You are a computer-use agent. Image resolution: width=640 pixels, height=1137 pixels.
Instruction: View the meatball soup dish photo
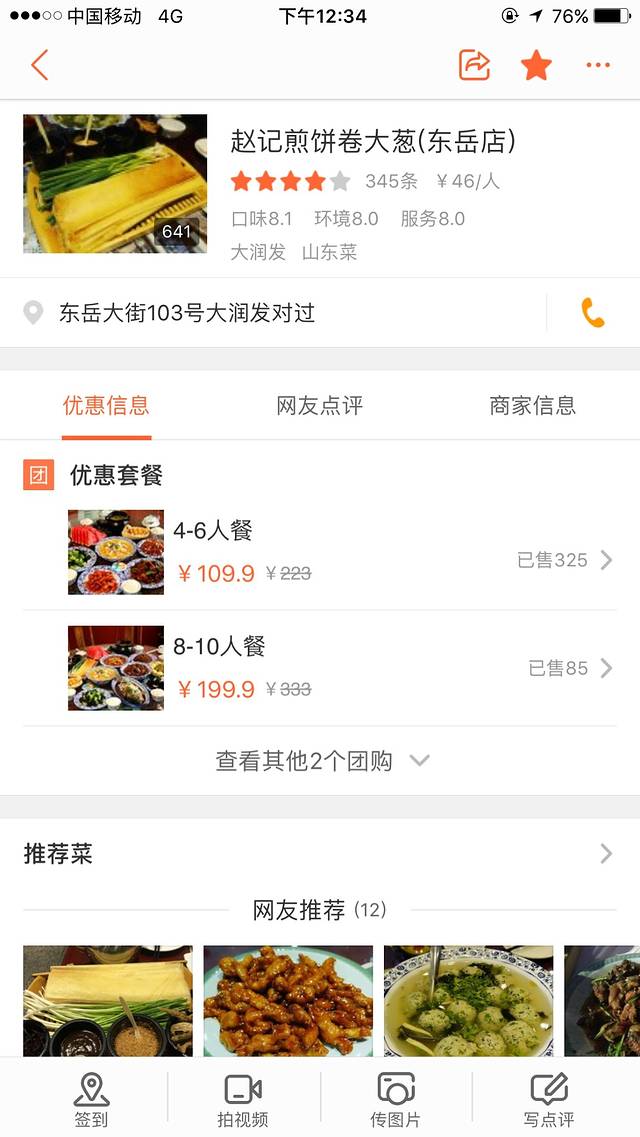(468, 1000)
